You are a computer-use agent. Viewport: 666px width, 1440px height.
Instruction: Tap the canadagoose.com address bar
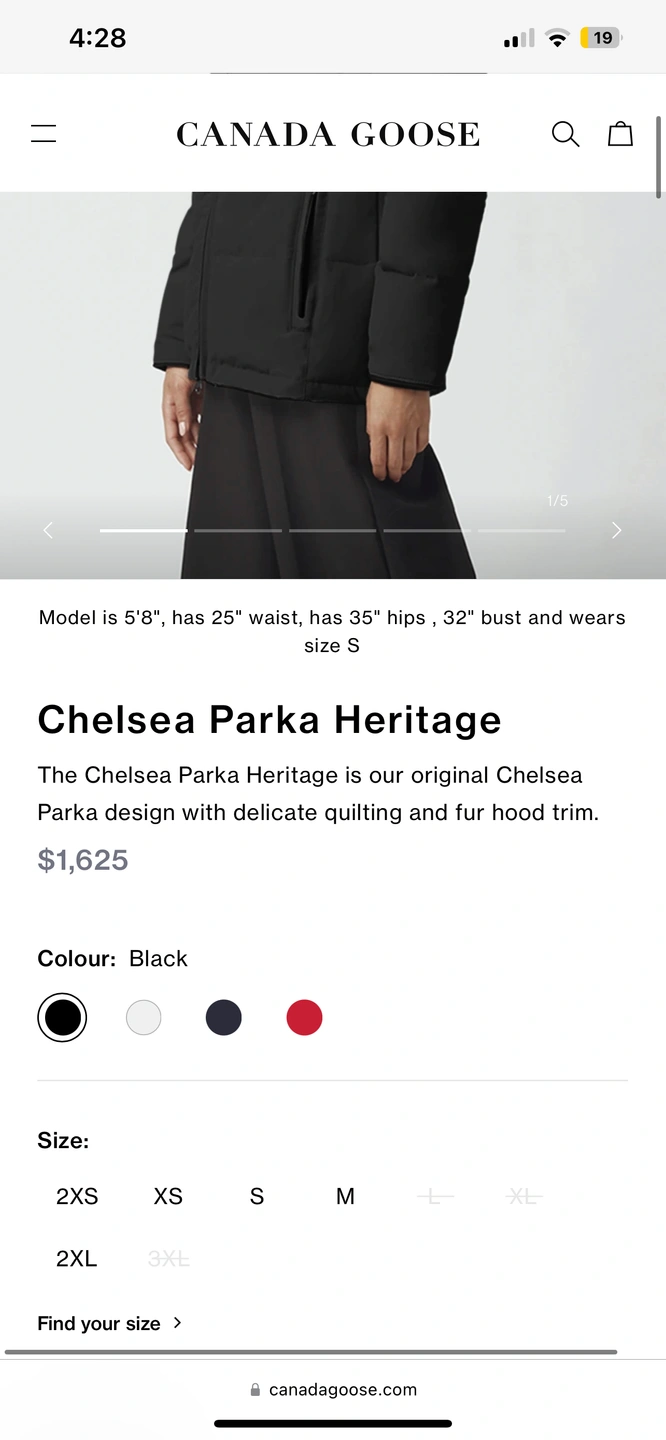click(x=333, y=1389)
